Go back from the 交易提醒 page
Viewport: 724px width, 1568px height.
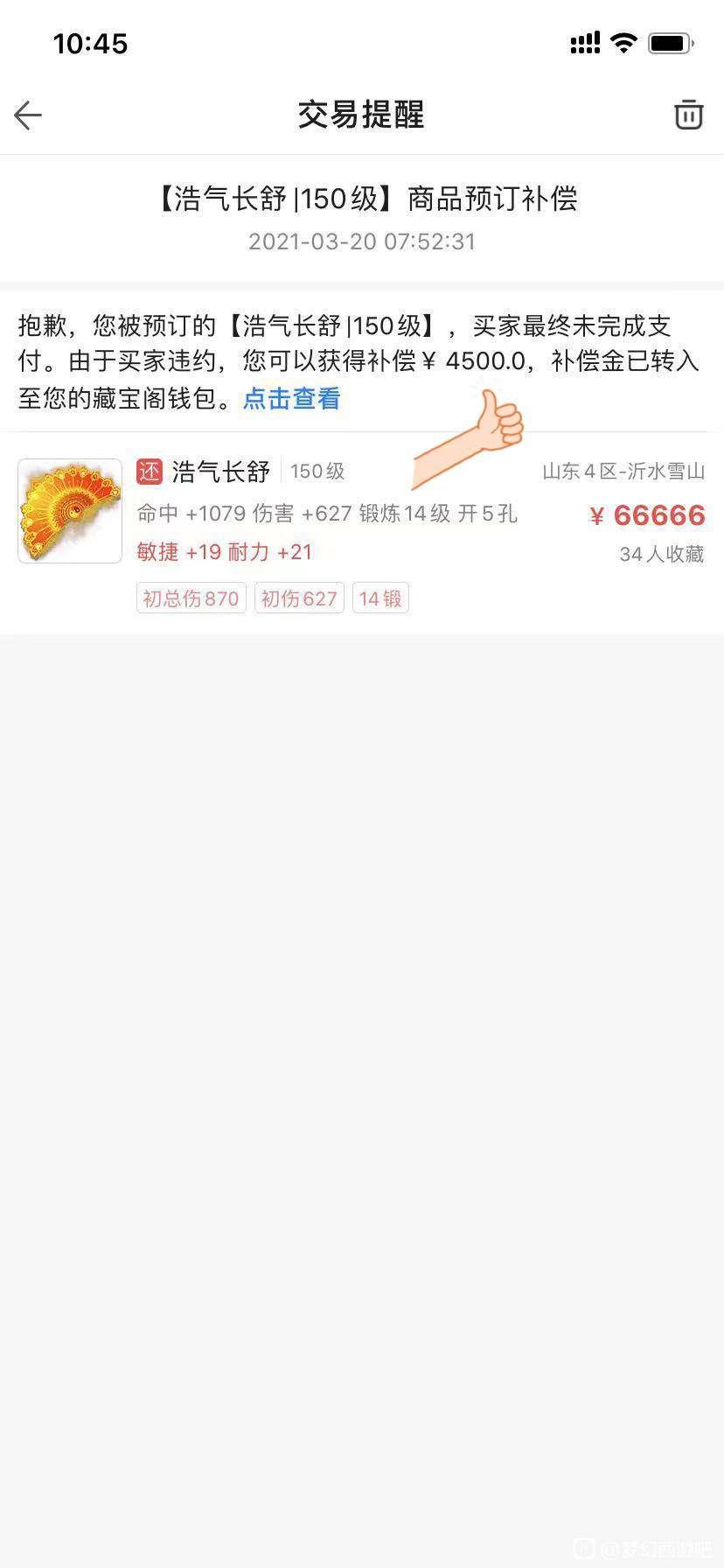tap(28, 115)
